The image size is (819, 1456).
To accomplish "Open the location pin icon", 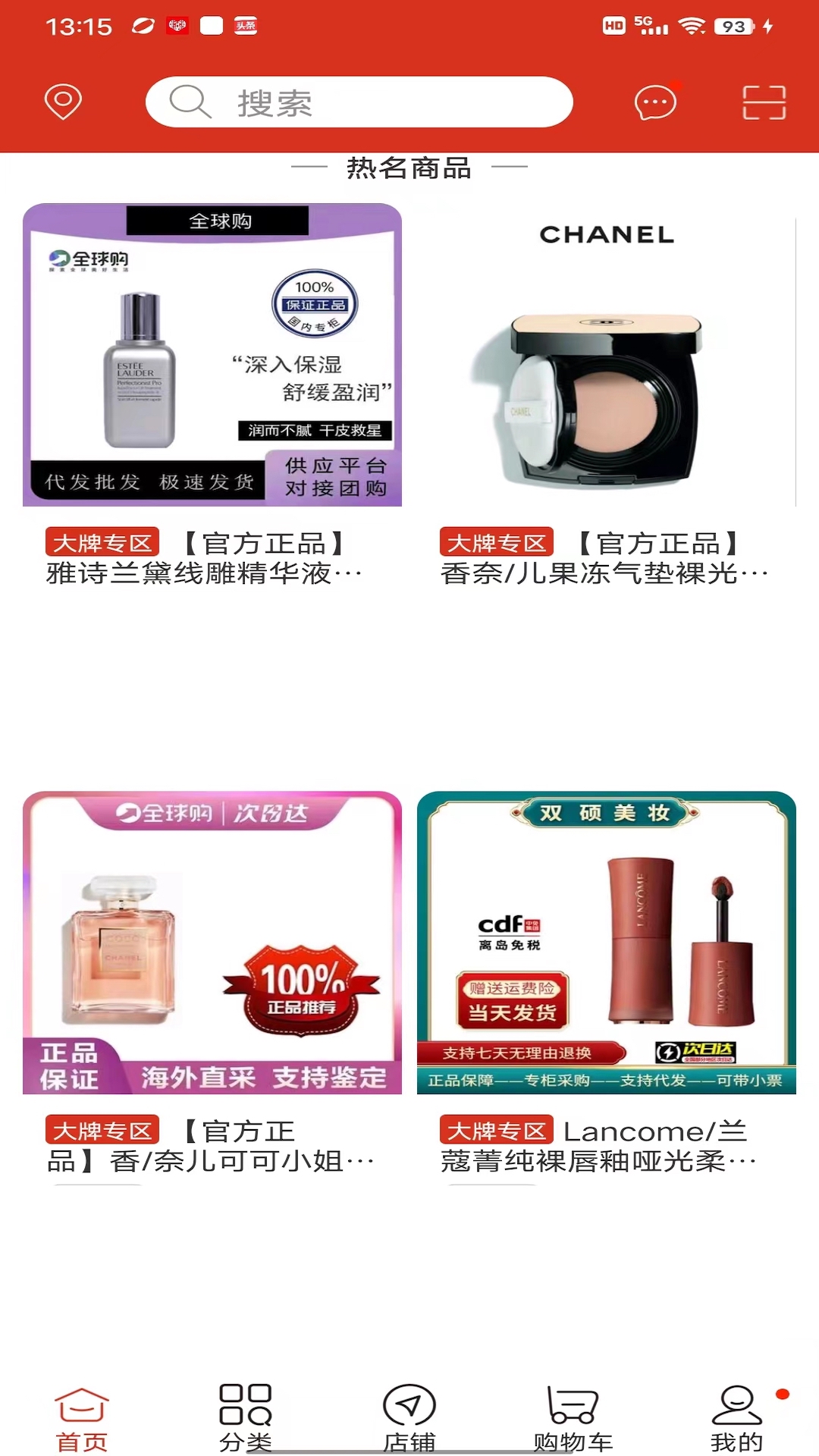I will tap(63, 102).
